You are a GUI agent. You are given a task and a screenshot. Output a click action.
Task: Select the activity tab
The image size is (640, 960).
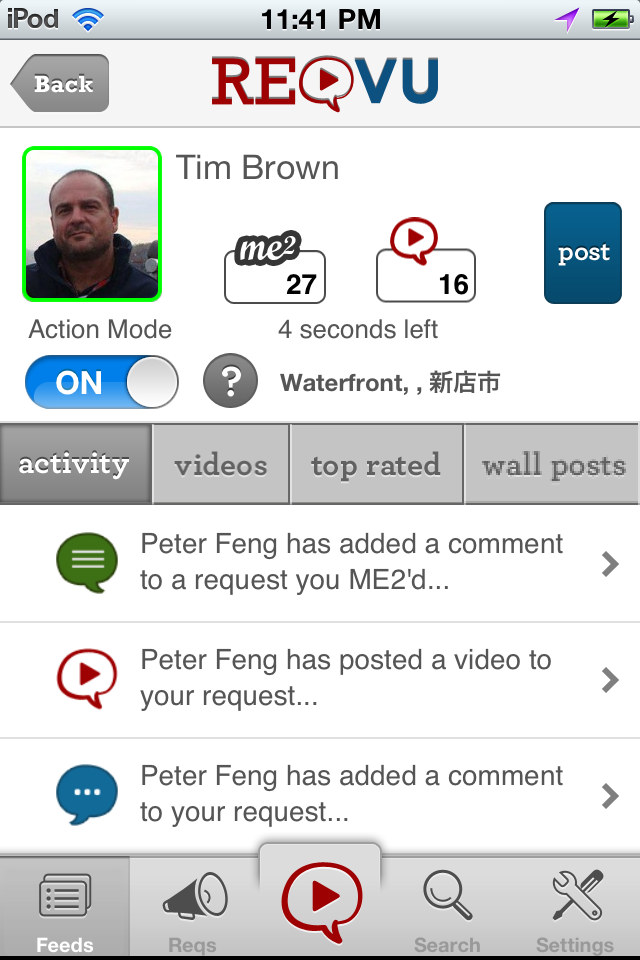tap(75, 465)
